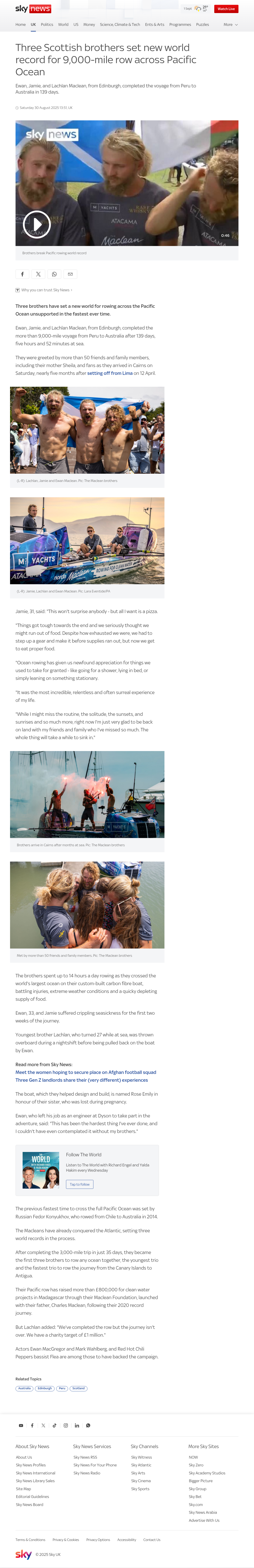Open the Money section

click(89, 25)
